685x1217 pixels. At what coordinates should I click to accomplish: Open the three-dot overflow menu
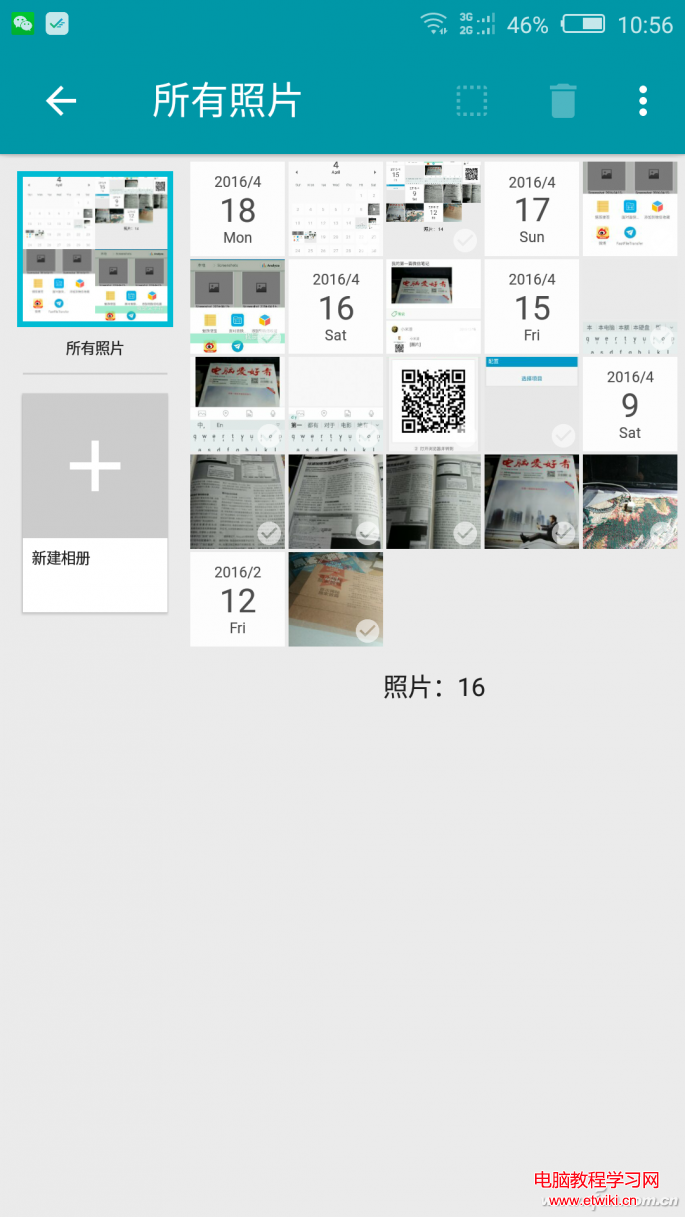[643, 101]
